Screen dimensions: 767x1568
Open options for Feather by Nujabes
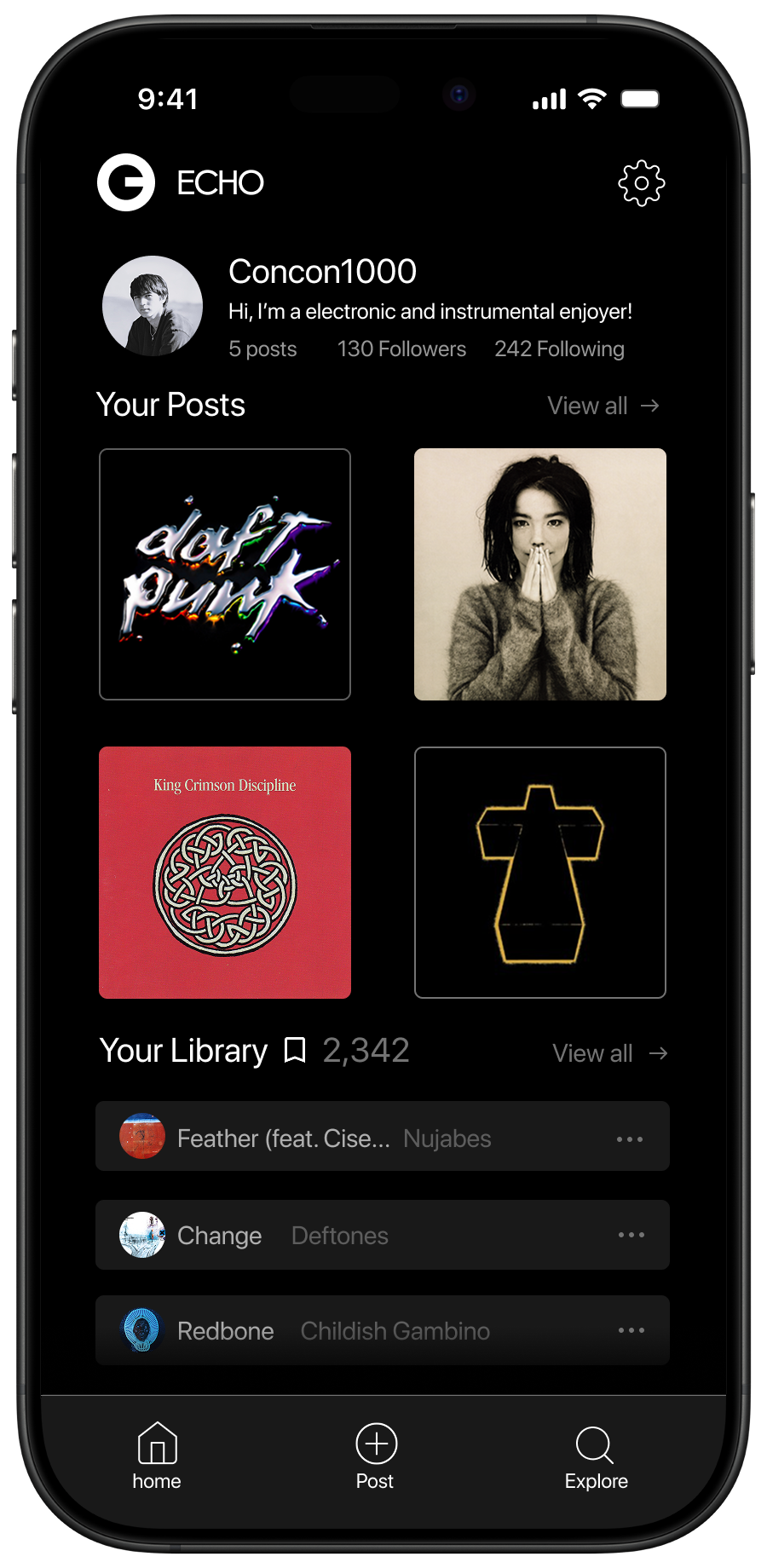pos(630,1139)
